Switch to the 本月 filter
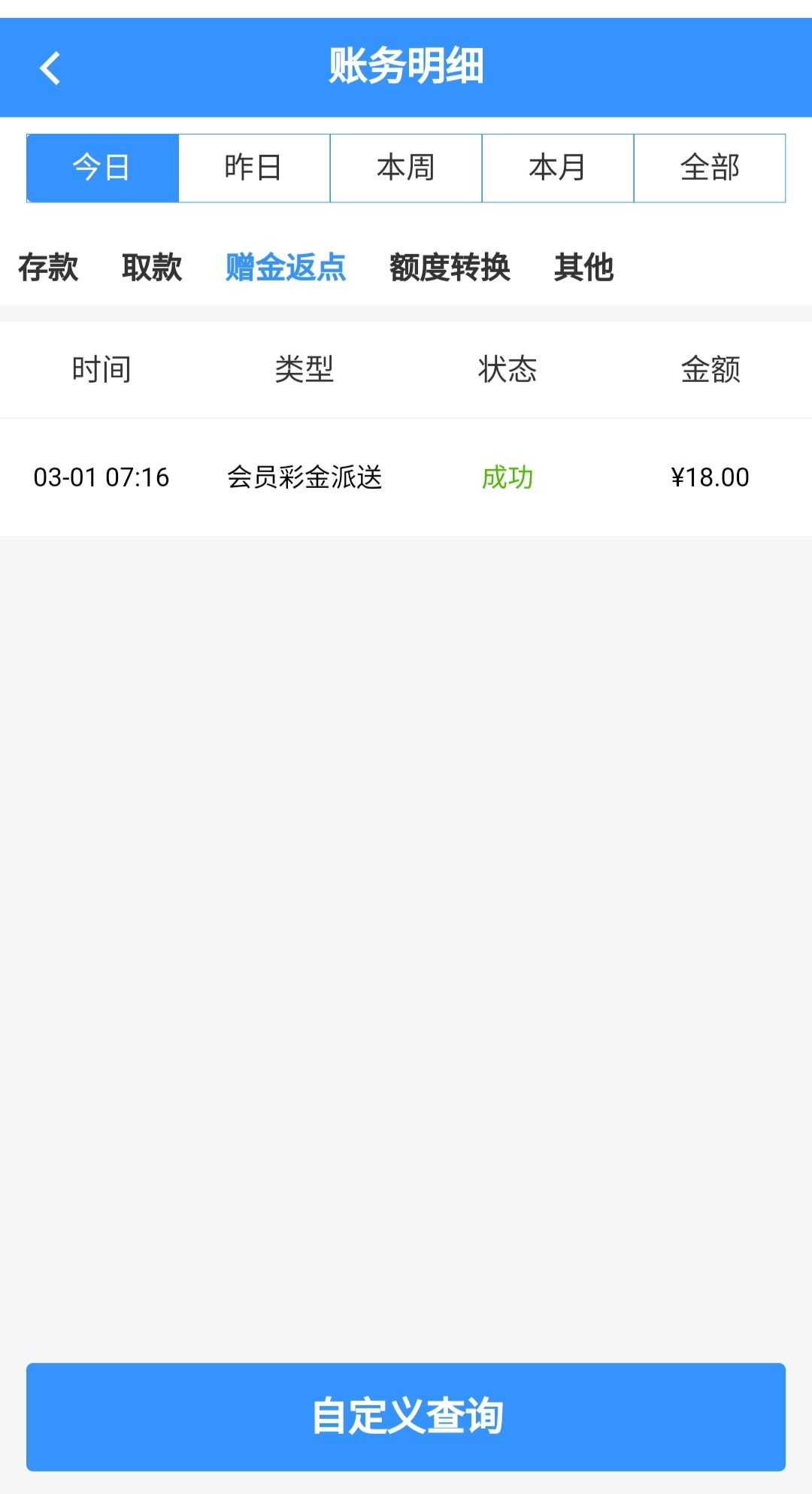This screenshot has width=812, height=1494. point(558,168)
